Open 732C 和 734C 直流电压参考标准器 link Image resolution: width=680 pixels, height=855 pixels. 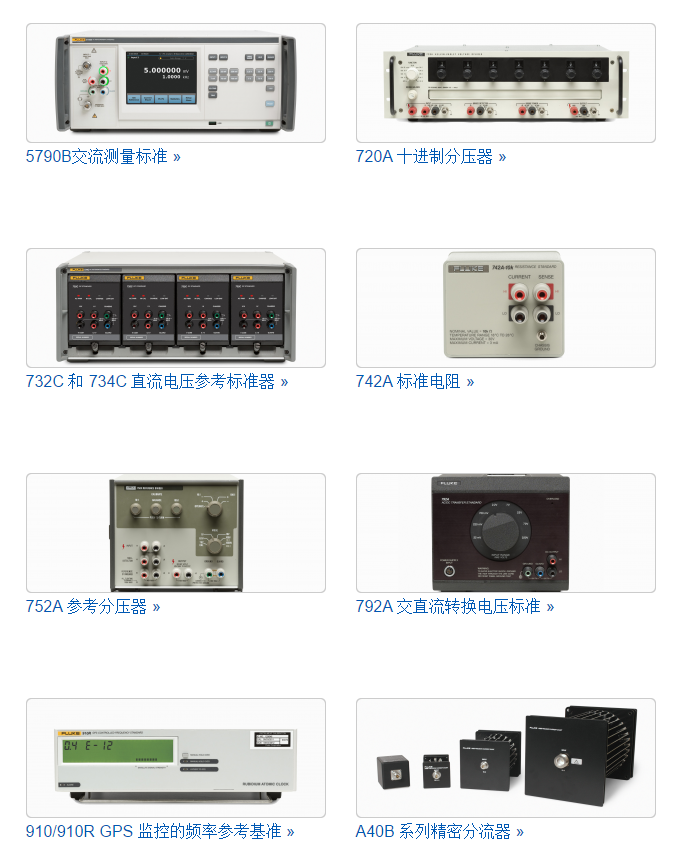pyautogui.click(x=157, y=381)
